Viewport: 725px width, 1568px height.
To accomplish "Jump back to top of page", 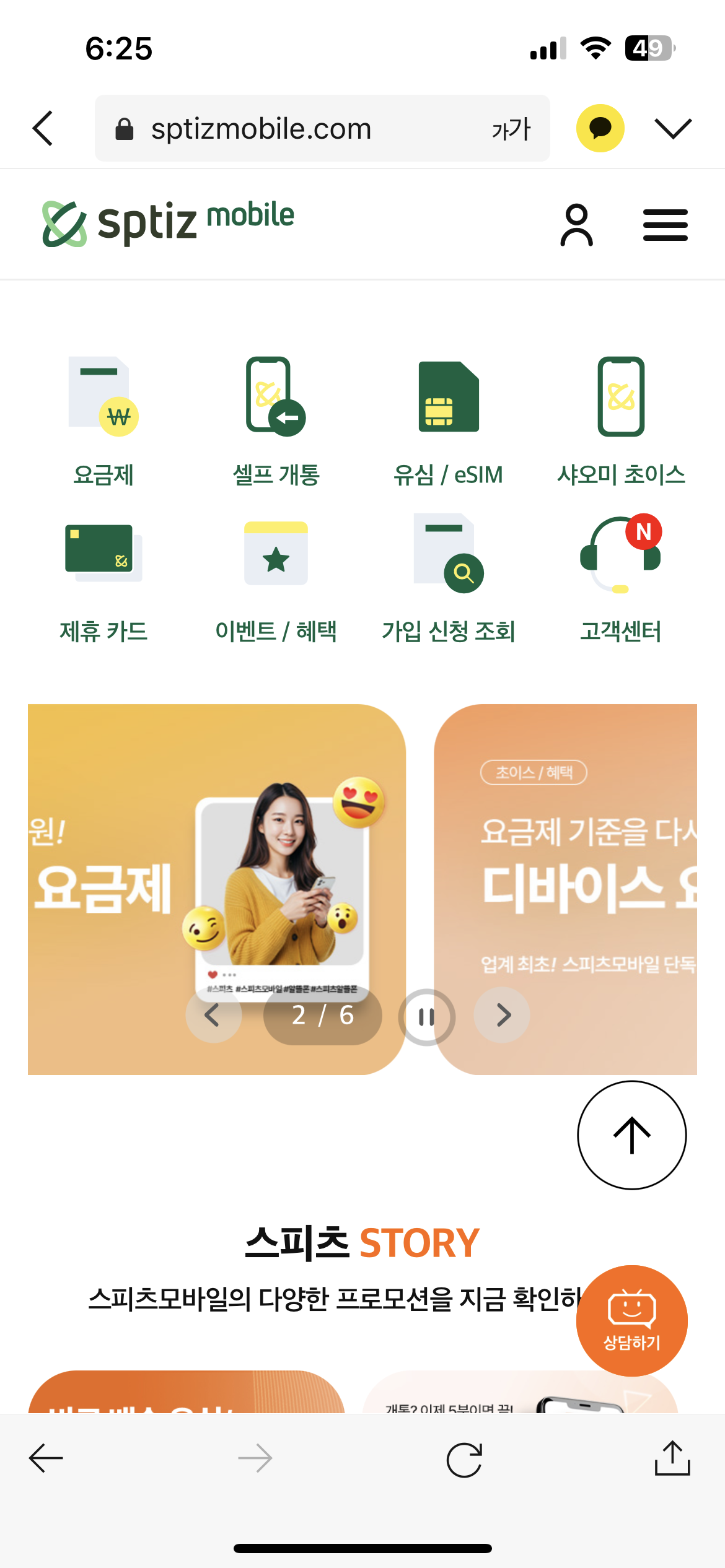I will [x=631, y=1135].
